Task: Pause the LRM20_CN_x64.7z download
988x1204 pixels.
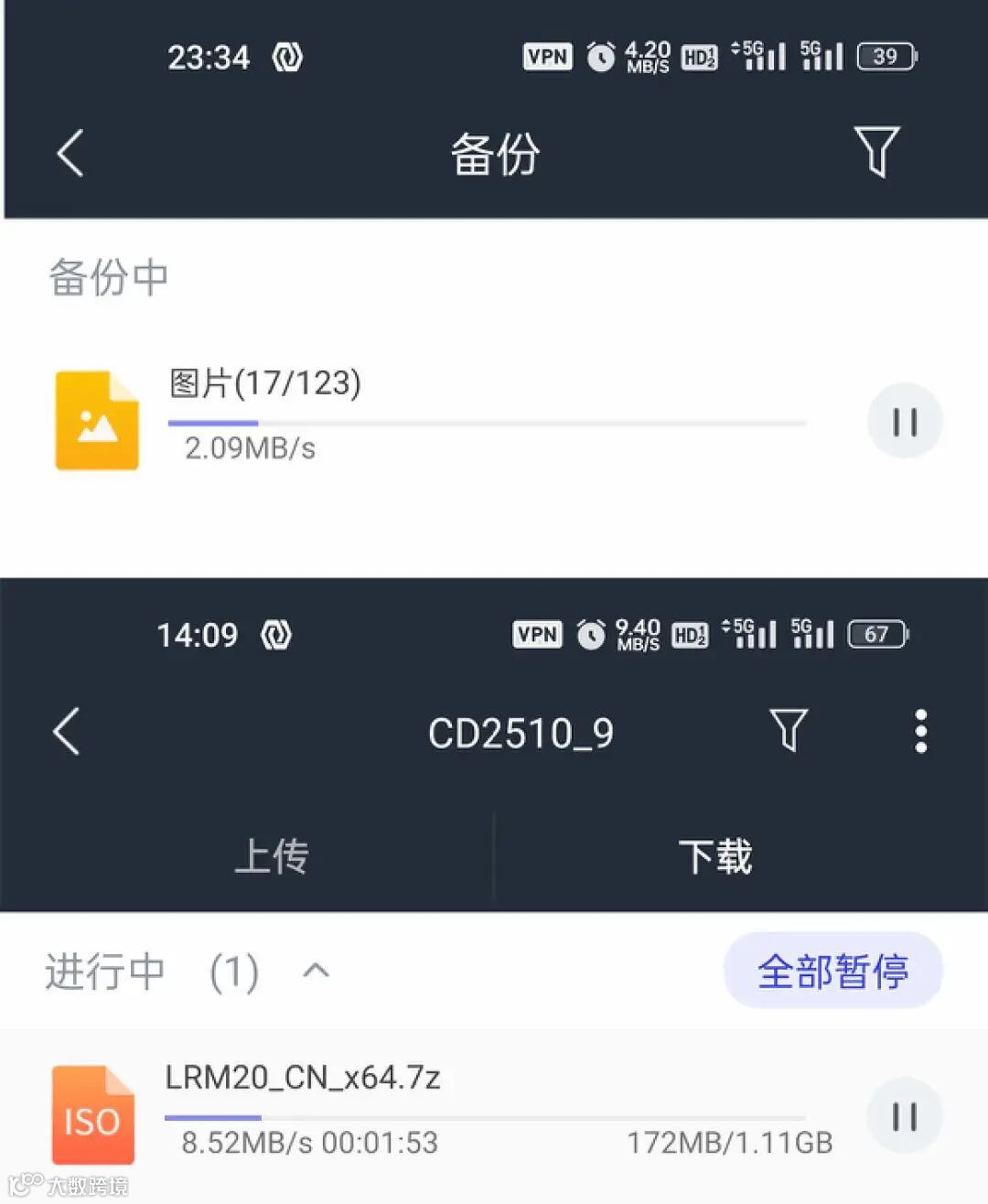Action: click(905, 1116)
